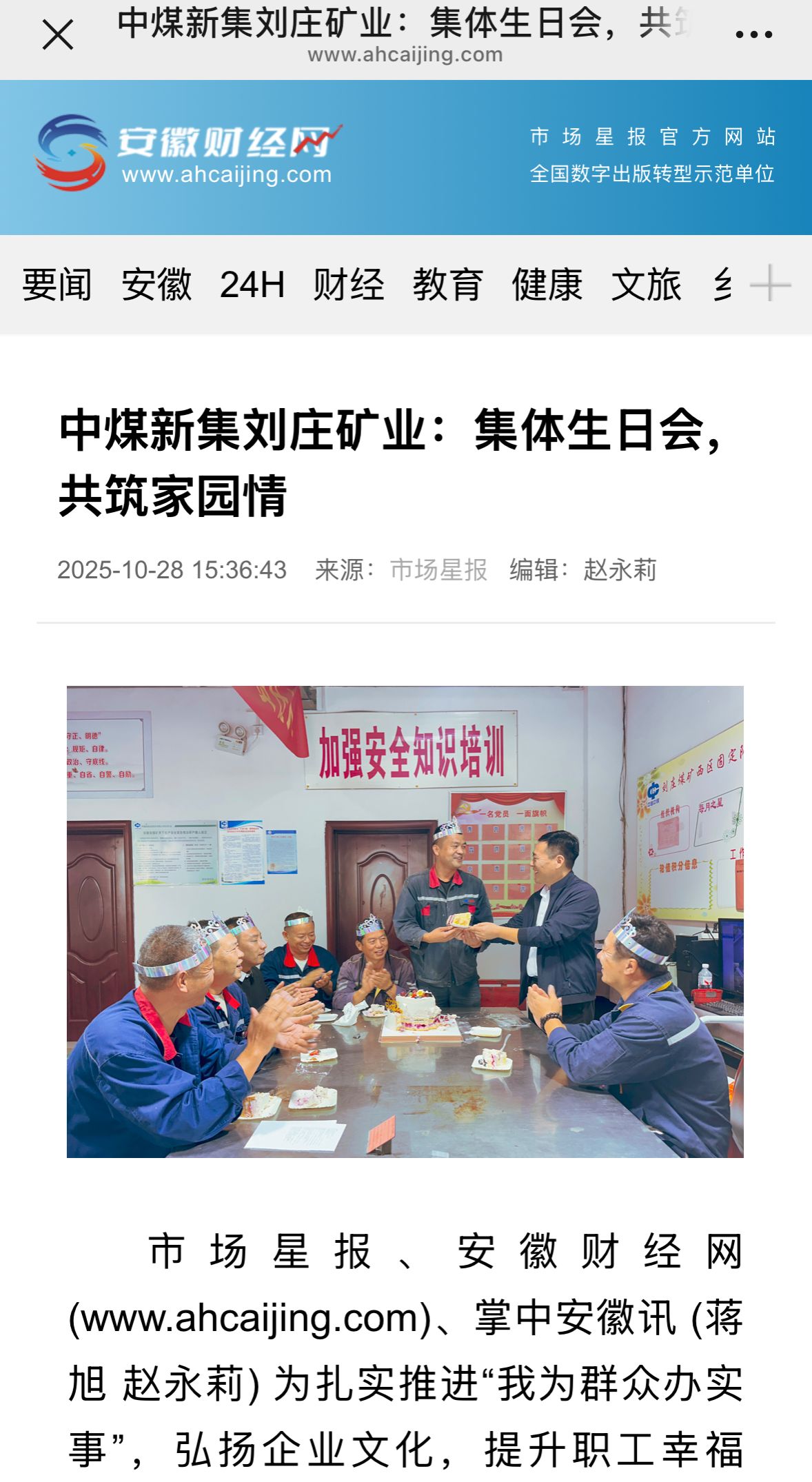Open the 市场星报 source link
This screenshot has height=1482, width=812.
438,570
